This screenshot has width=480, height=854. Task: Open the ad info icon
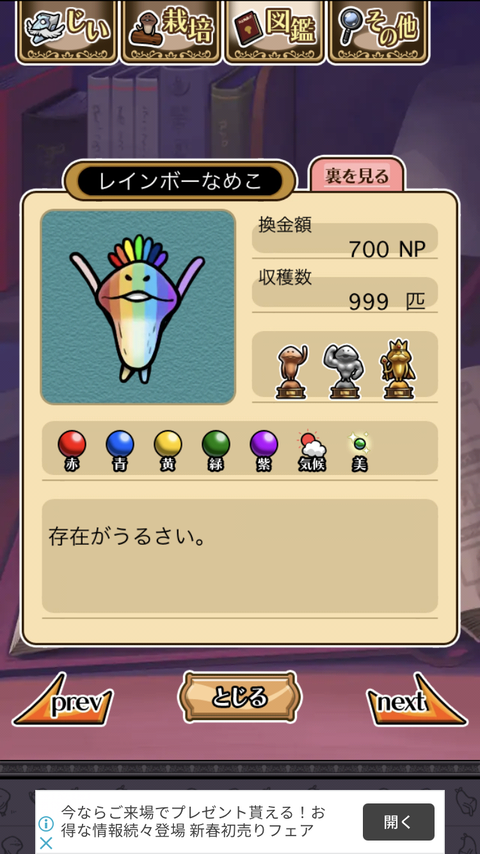46,824
